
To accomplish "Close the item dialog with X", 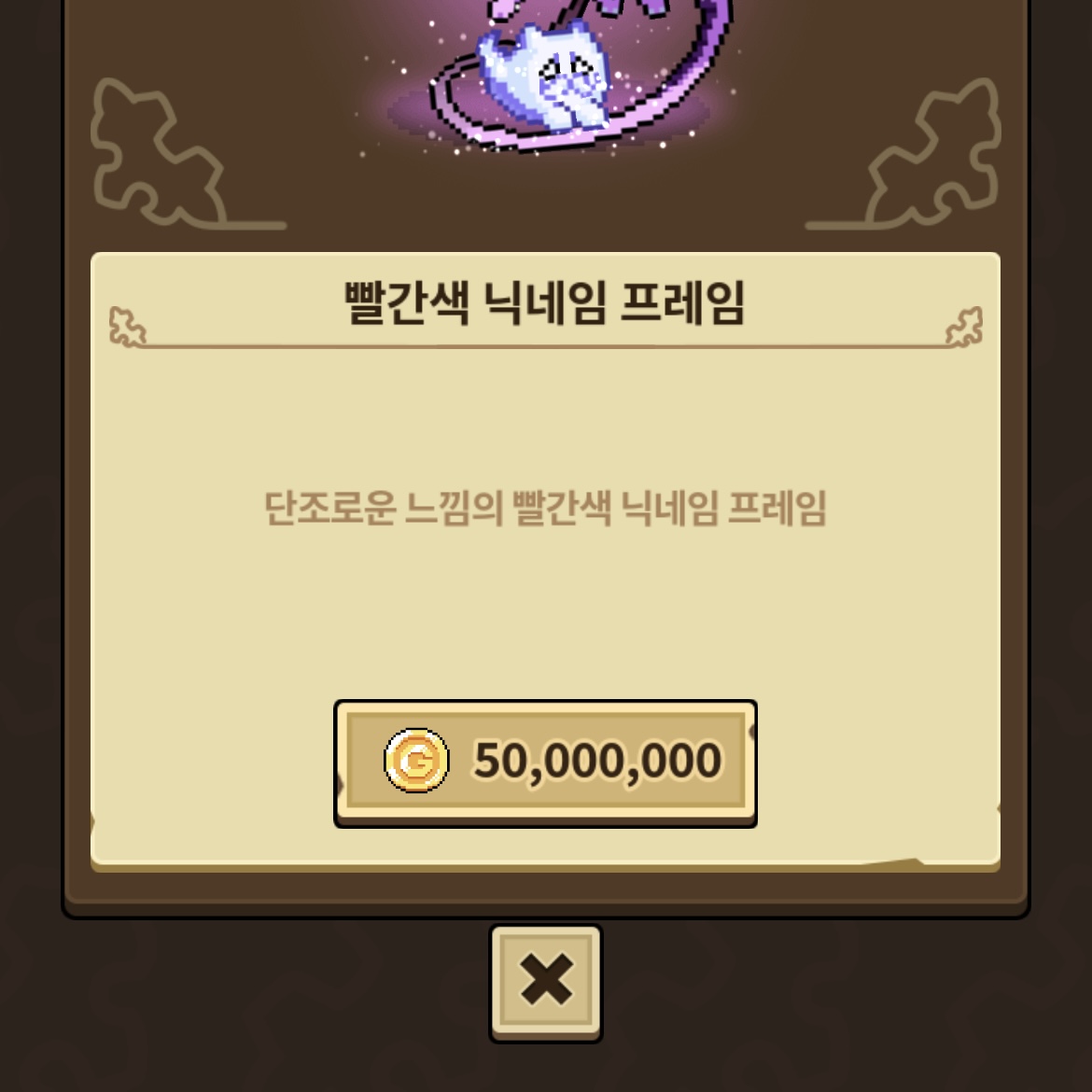I will (546, 982).
